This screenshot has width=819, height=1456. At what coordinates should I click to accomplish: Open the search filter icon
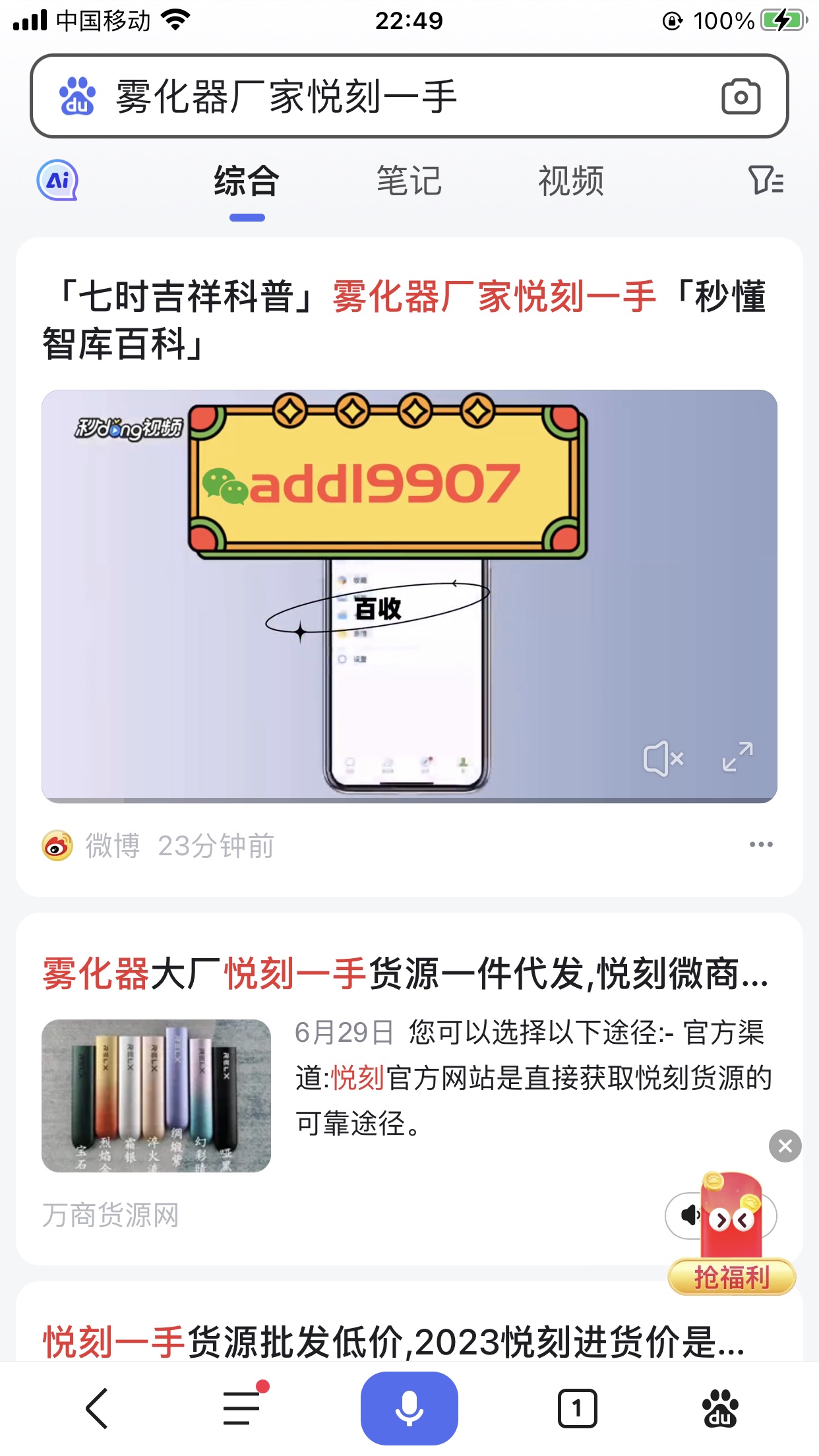(x=766, y=180)
